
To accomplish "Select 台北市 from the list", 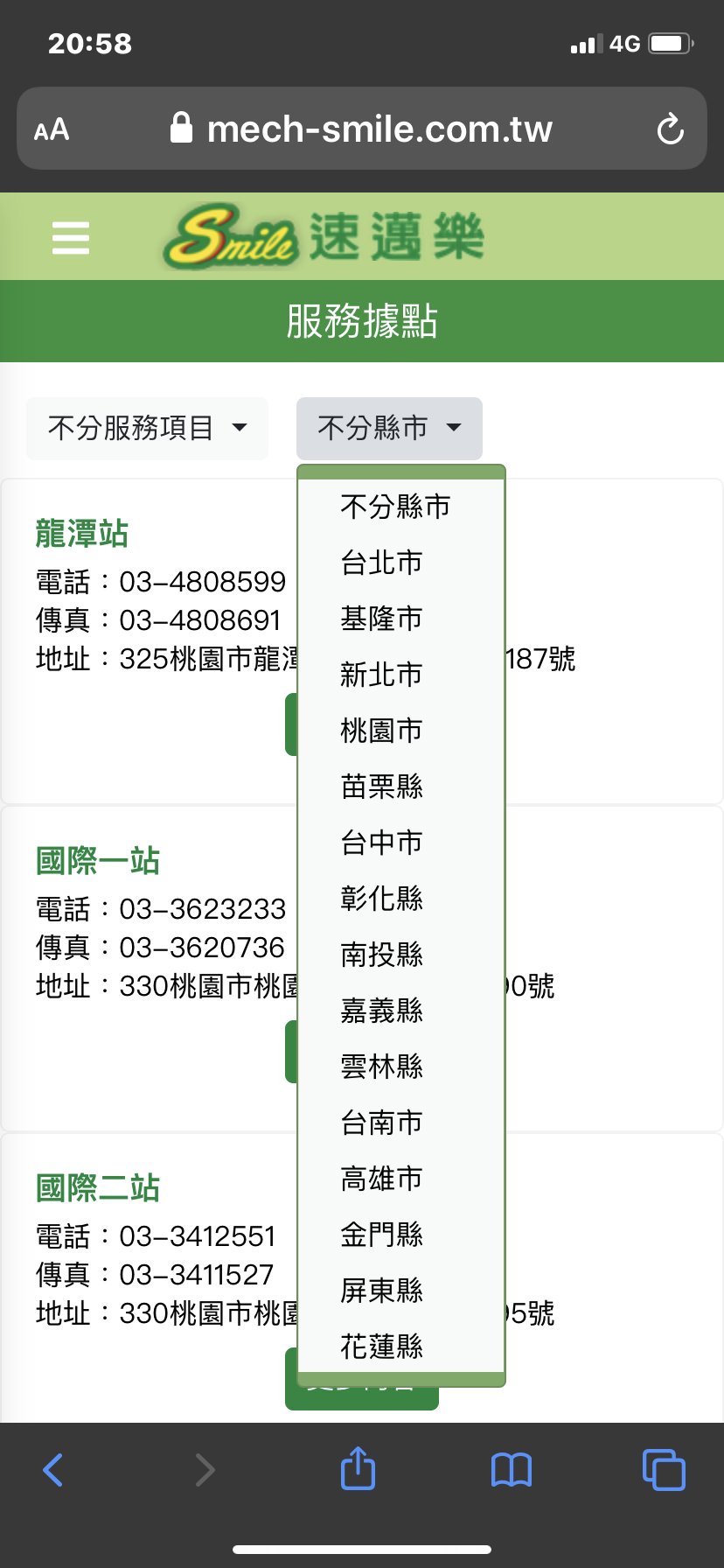I will point(401,563).
